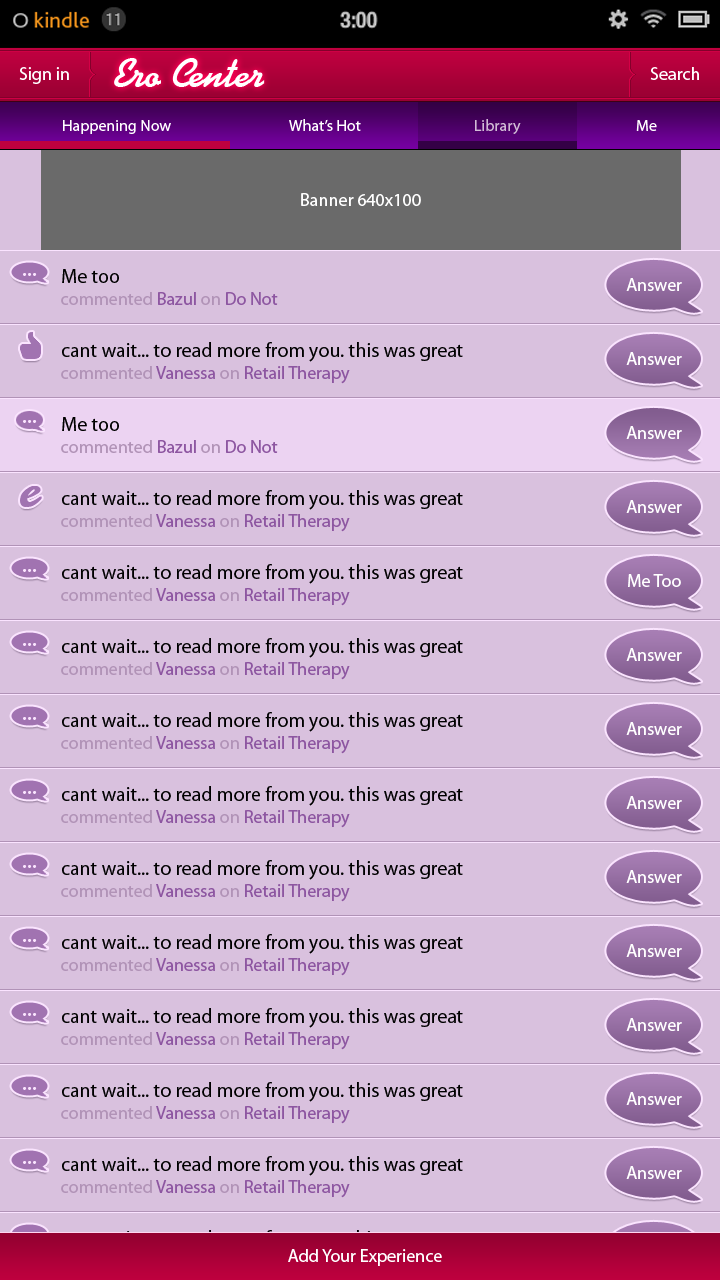The image size is (720, 1280).
Task: Open Search in the header
Action: pos(674,74)
